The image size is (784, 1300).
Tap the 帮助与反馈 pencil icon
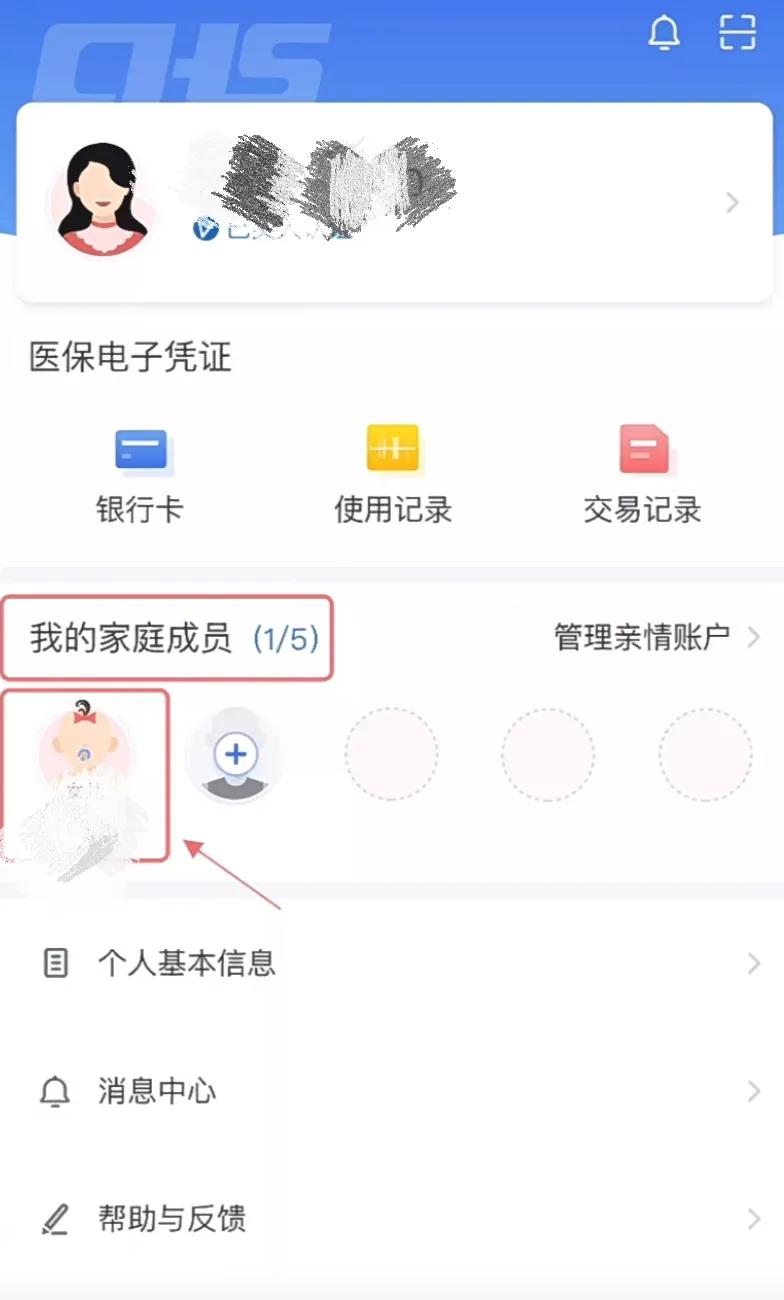pyautogui.click(x=55, y=1219)
